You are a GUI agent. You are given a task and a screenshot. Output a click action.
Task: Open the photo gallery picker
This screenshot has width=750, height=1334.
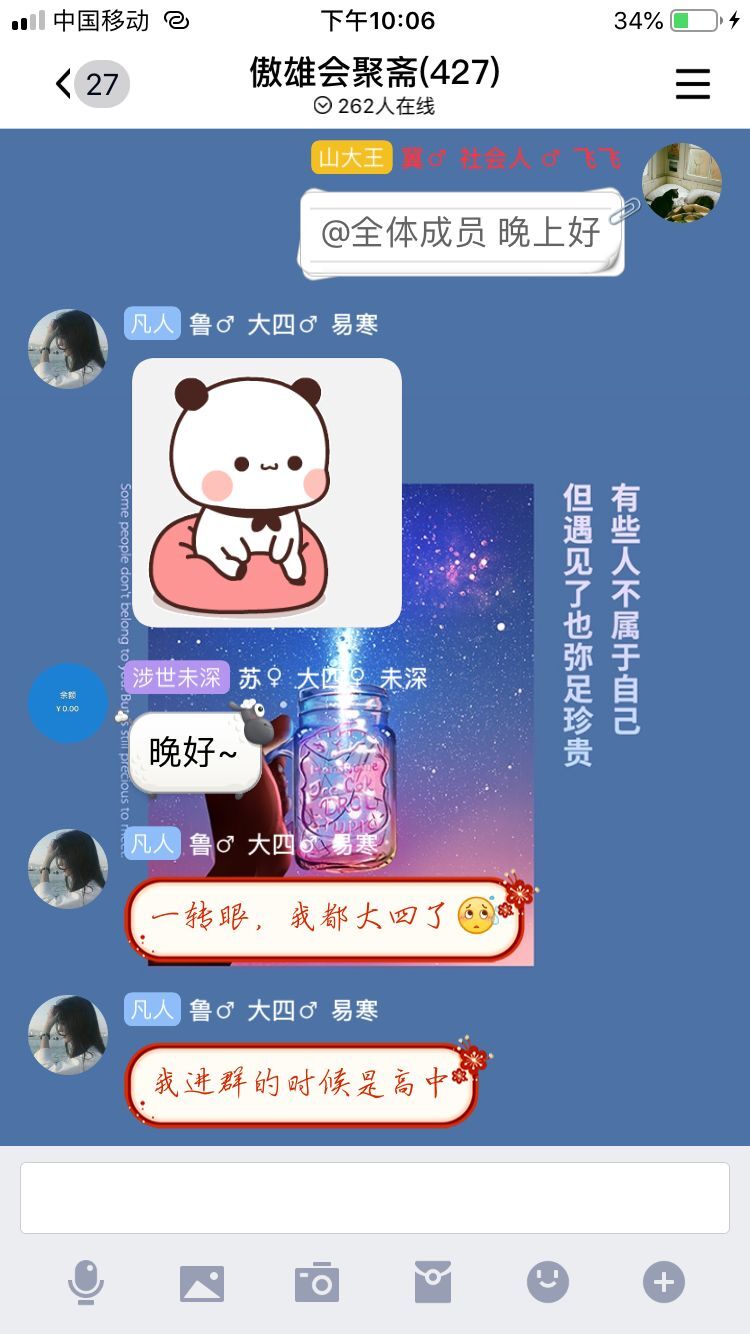[202, 1282]
